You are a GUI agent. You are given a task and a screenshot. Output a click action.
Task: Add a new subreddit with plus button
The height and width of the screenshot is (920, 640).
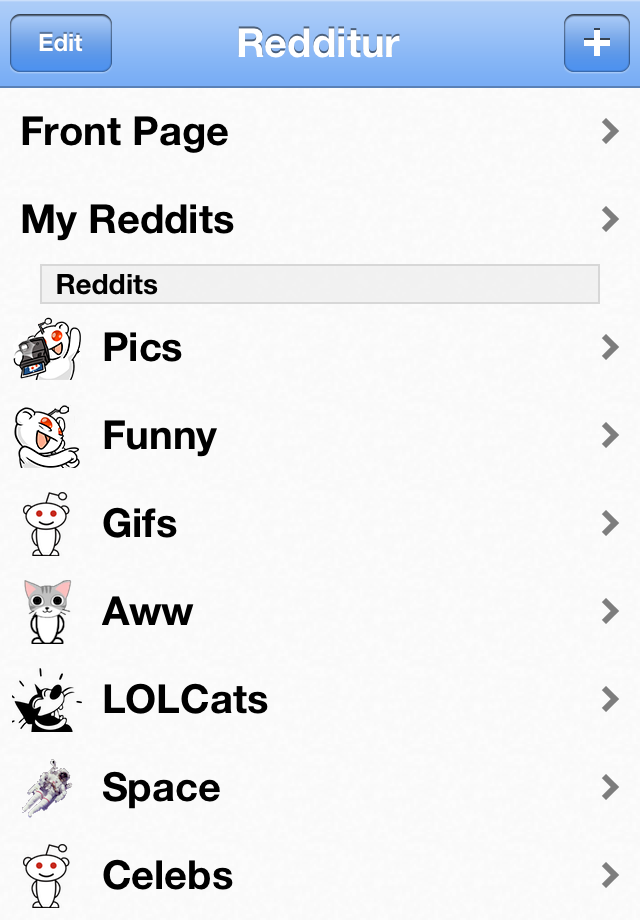coord(596,44)
